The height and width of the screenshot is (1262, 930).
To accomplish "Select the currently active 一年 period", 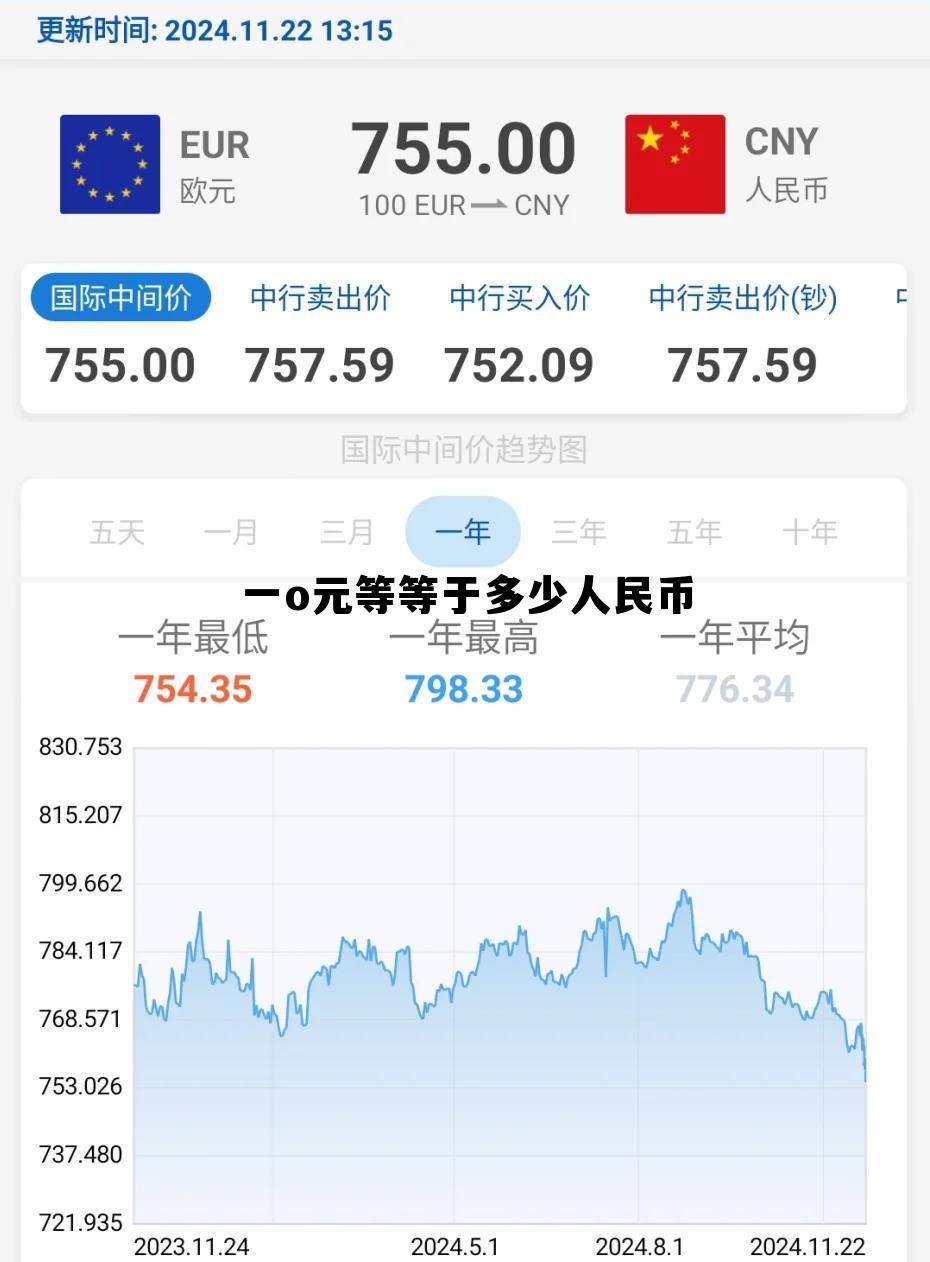I will [x=462, y=532].
